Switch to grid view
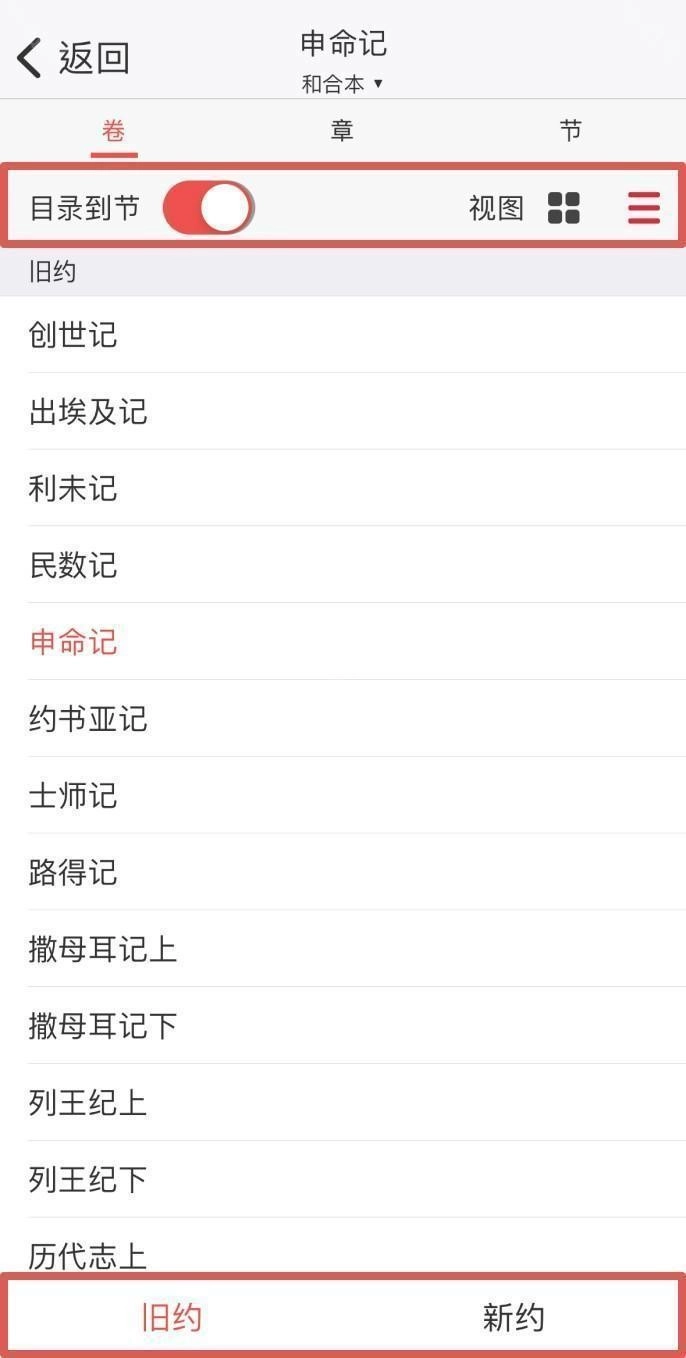 click(564, 208)
